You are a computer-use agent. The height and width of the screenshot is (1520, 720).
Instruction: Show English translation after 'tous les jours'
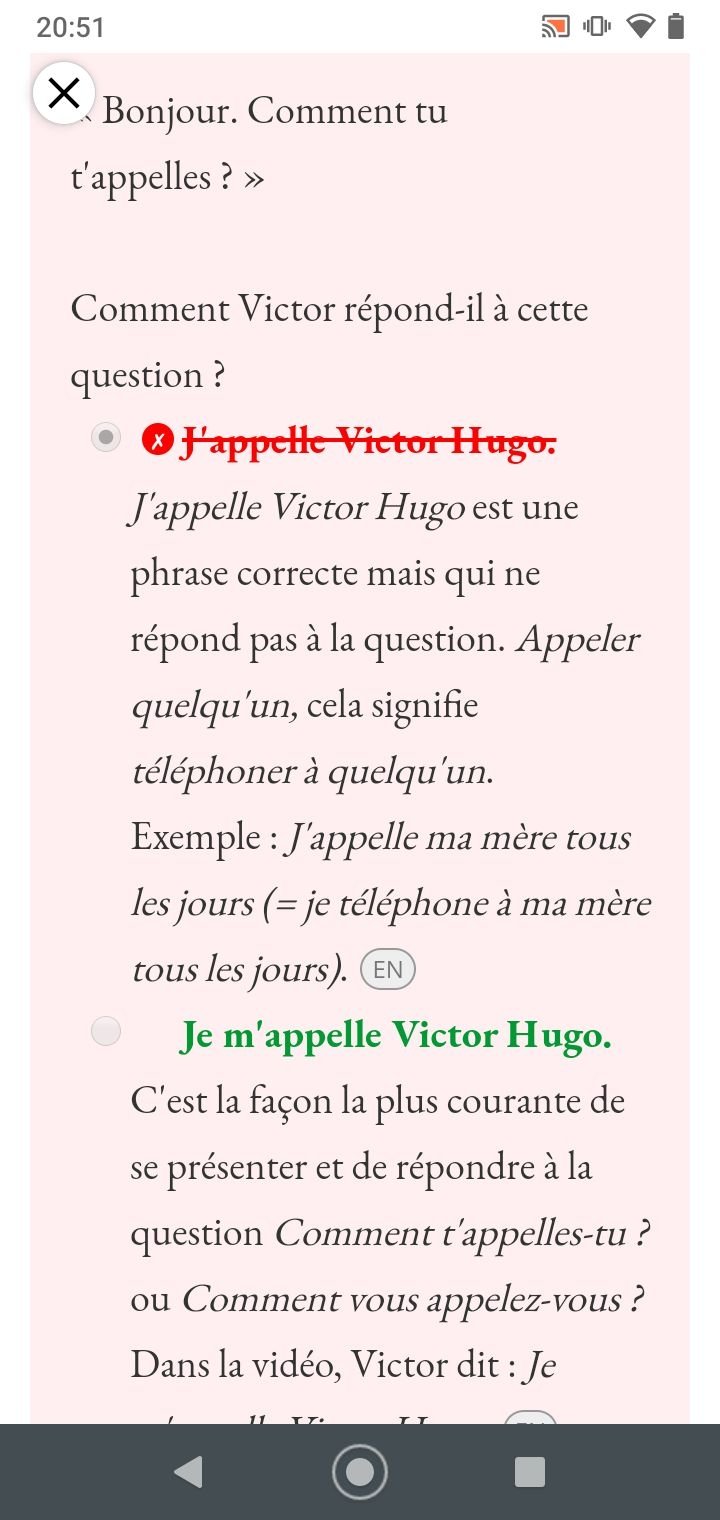point(387,969)
